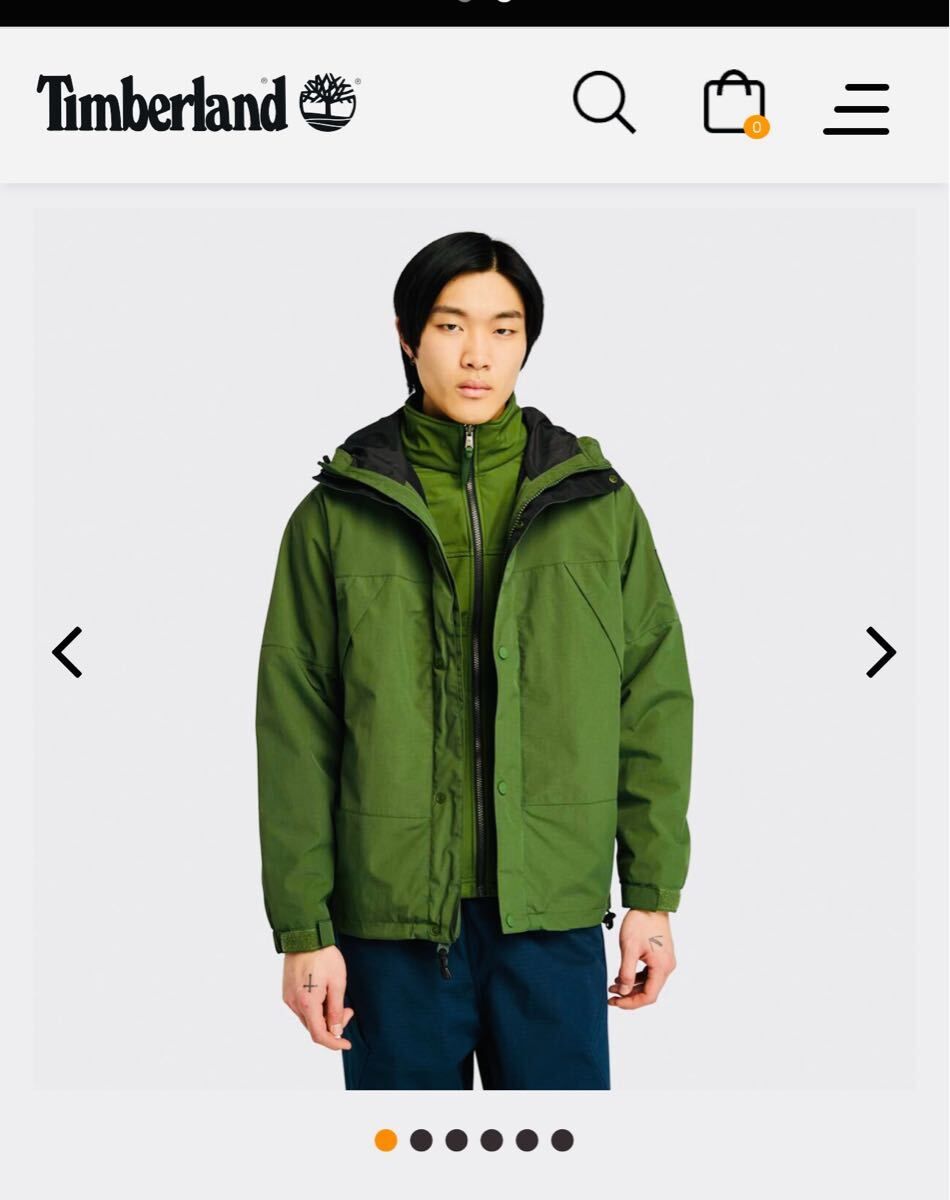This screenshot has height=1200, width=950.
Task: Open the search magnifier icon
Action: (x=603, y=102)
